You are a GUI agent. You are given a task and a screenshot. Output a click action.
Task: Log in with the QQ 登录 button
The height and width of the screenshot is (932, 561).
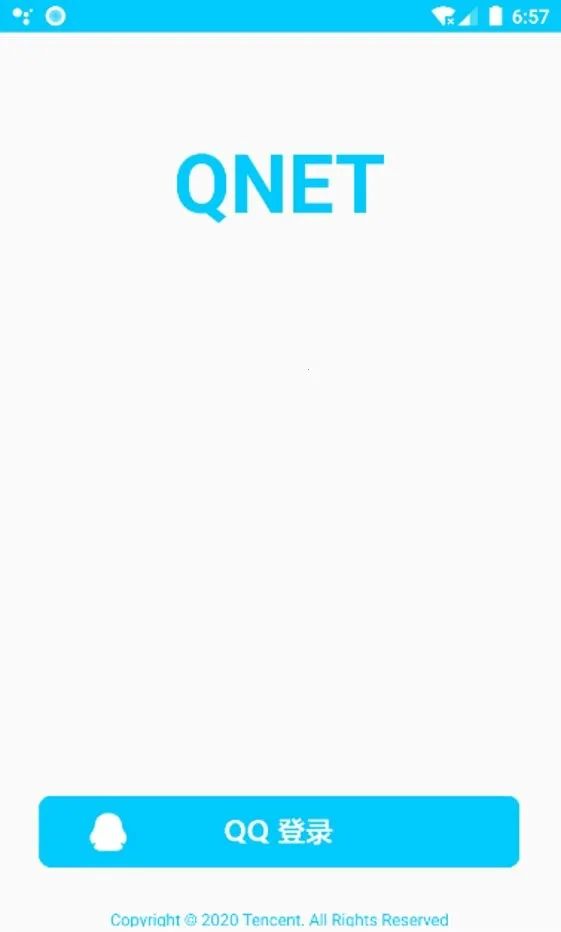tap(279, 831)
